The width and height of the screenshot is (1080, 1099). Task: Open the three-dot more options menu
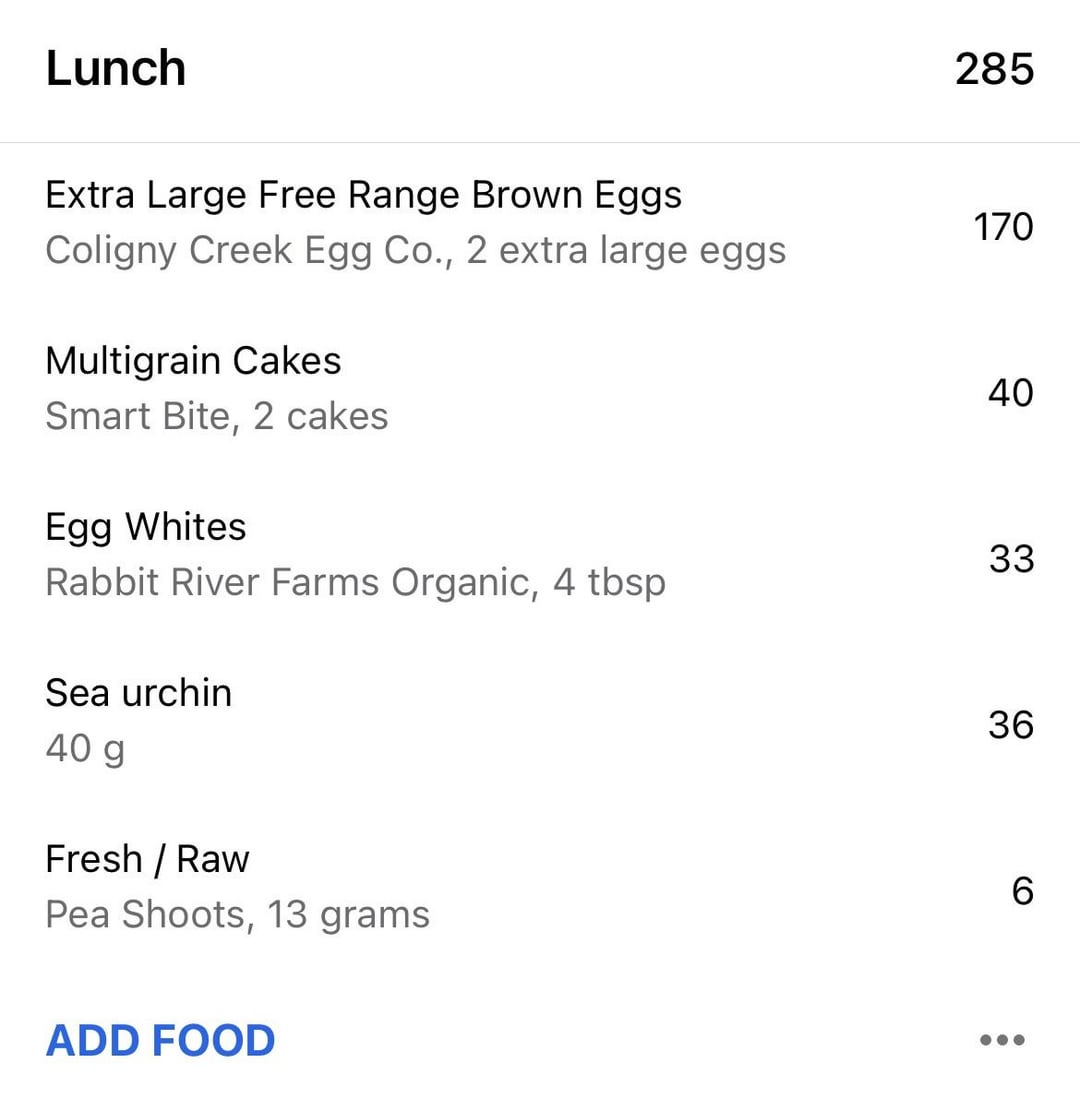point(1001,1040)
